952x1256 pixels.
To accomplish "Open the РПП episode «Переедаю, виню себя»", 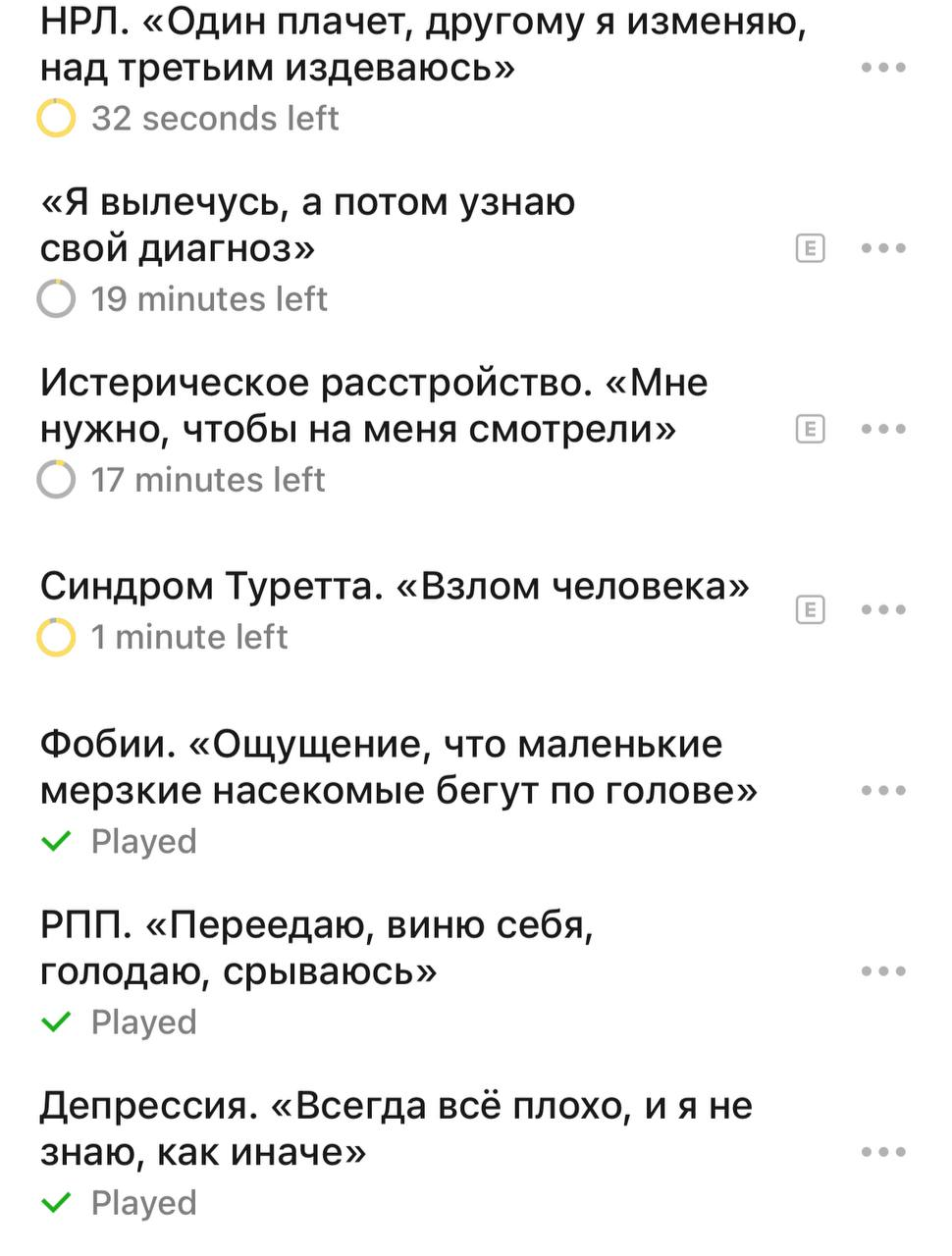I will 316,948.
